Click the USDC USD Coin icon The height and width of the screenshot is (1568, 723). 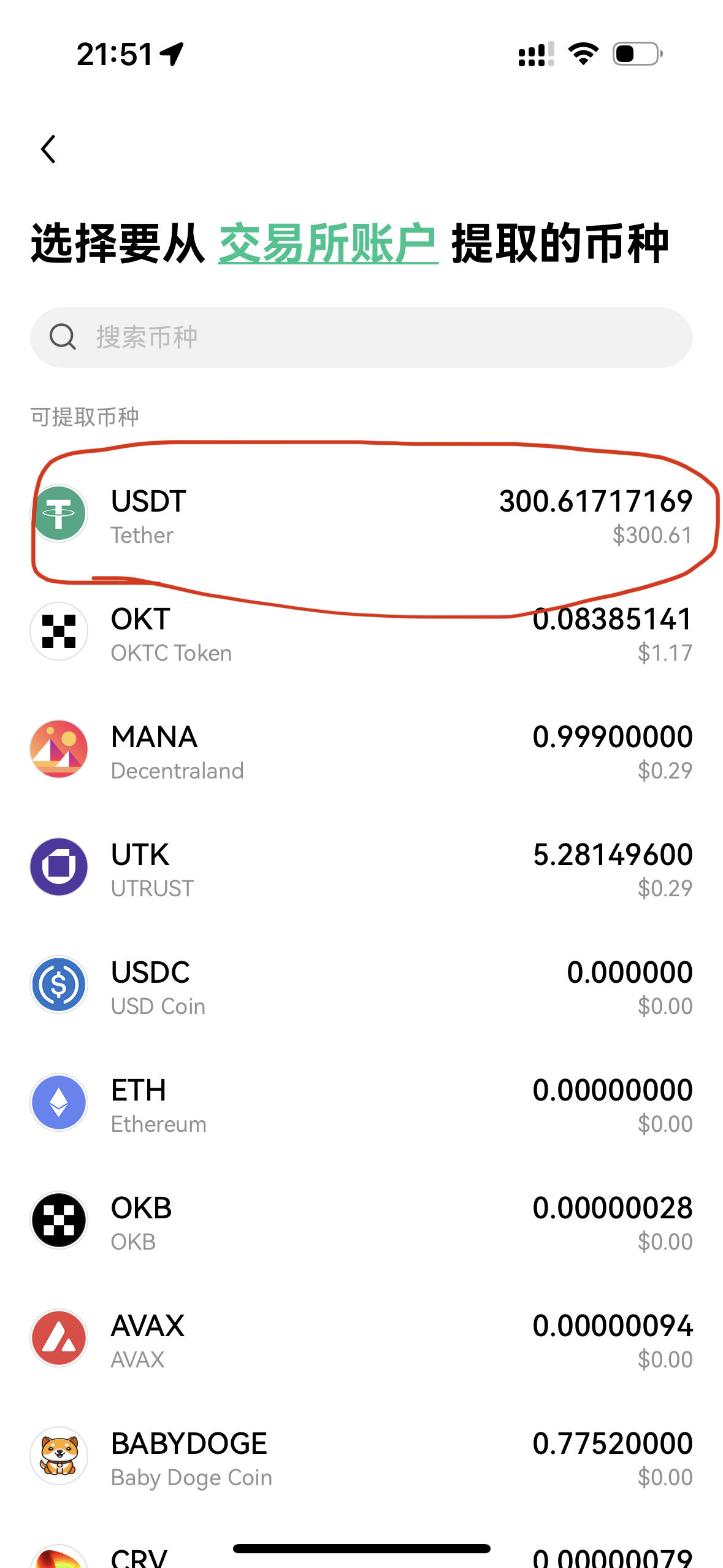(59, 984)
